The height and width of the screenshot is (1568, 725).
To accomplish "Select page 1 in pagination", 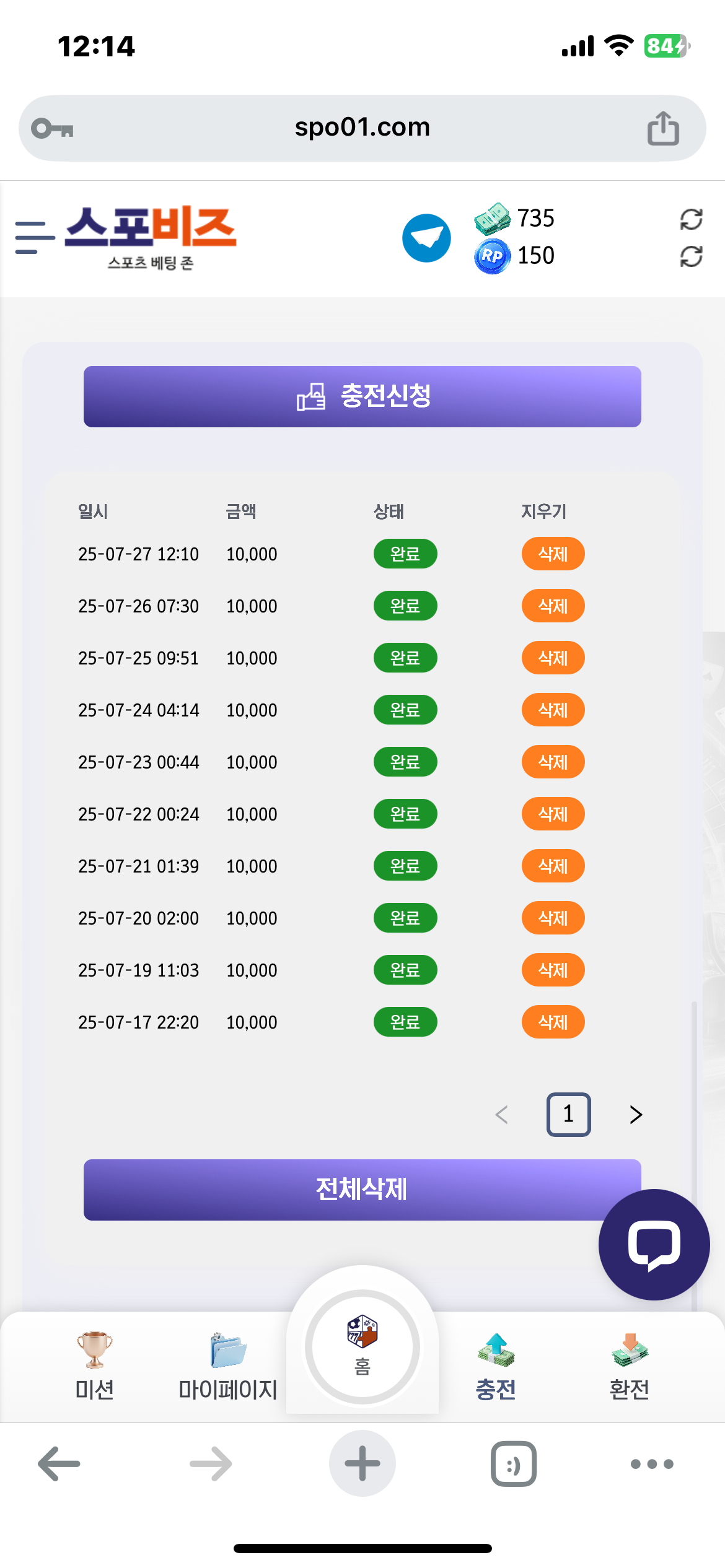I will click(x=568, y=1115).
